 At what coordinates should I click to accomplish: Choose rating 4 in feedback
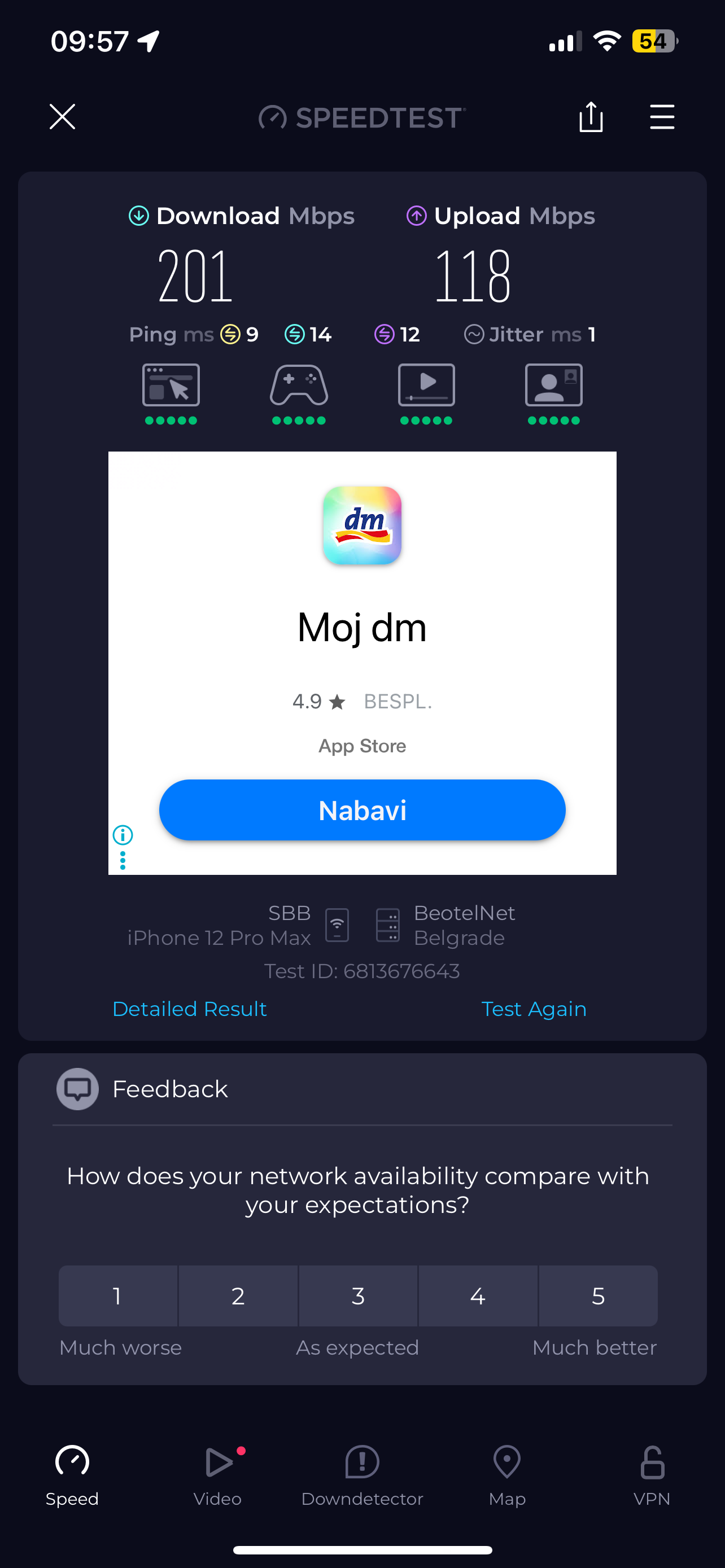tap(478, 1296)
